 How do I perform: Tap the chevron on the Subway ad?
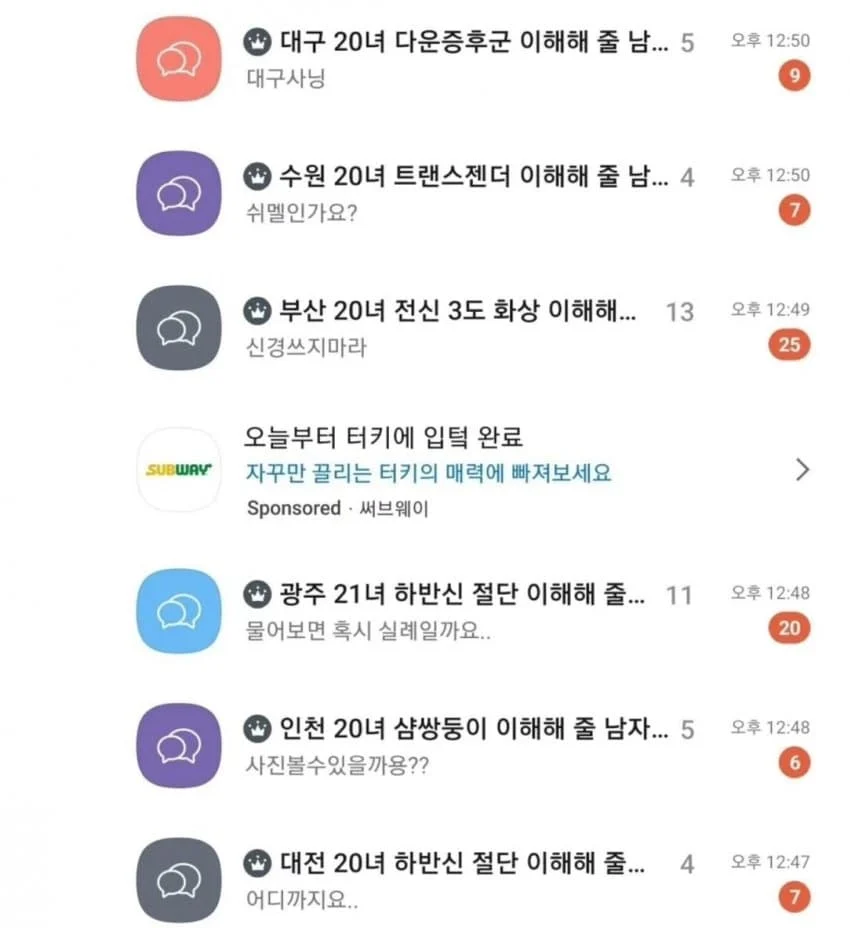(801, 470)
